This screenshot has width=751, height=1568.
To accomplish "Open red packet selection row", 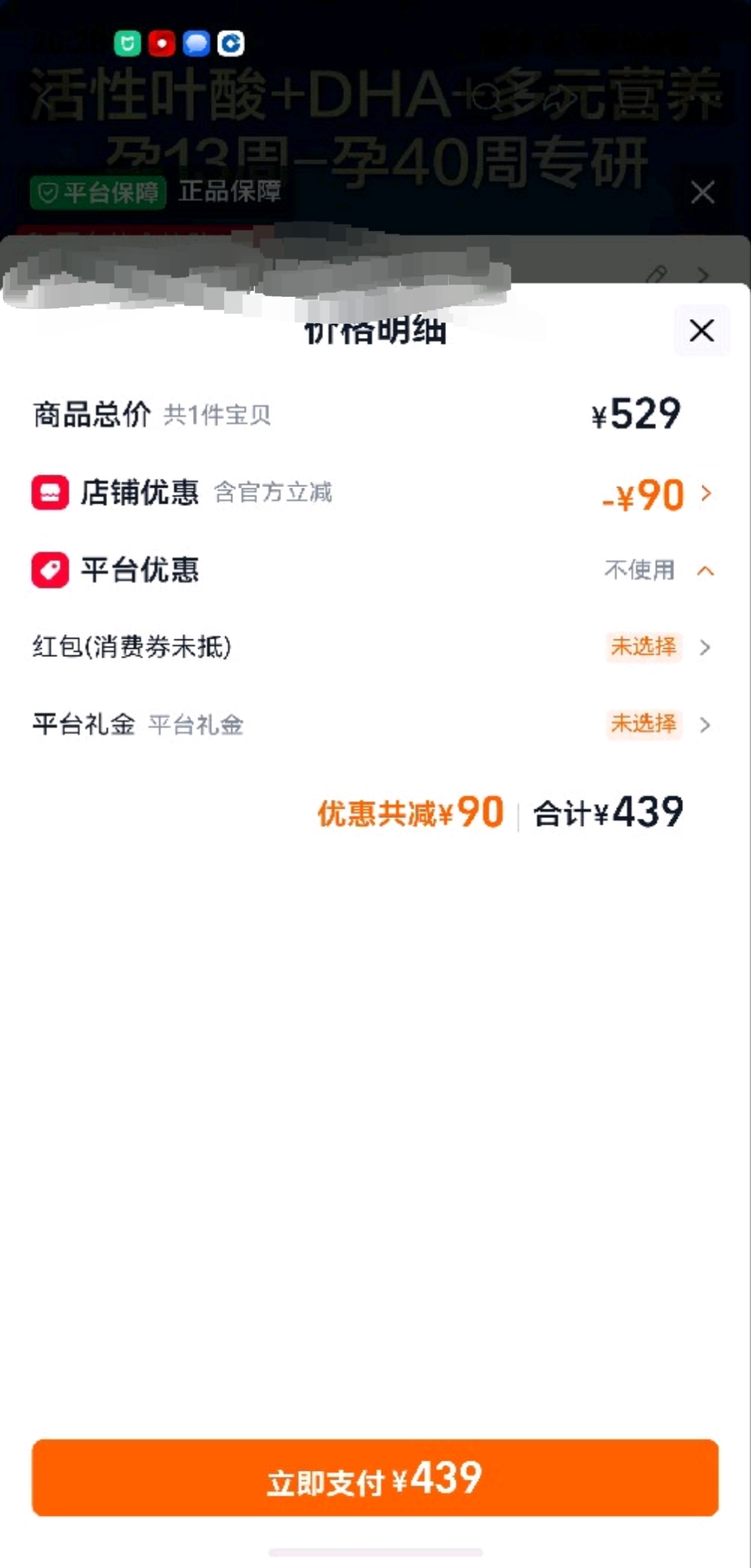I will coord(375,647).
